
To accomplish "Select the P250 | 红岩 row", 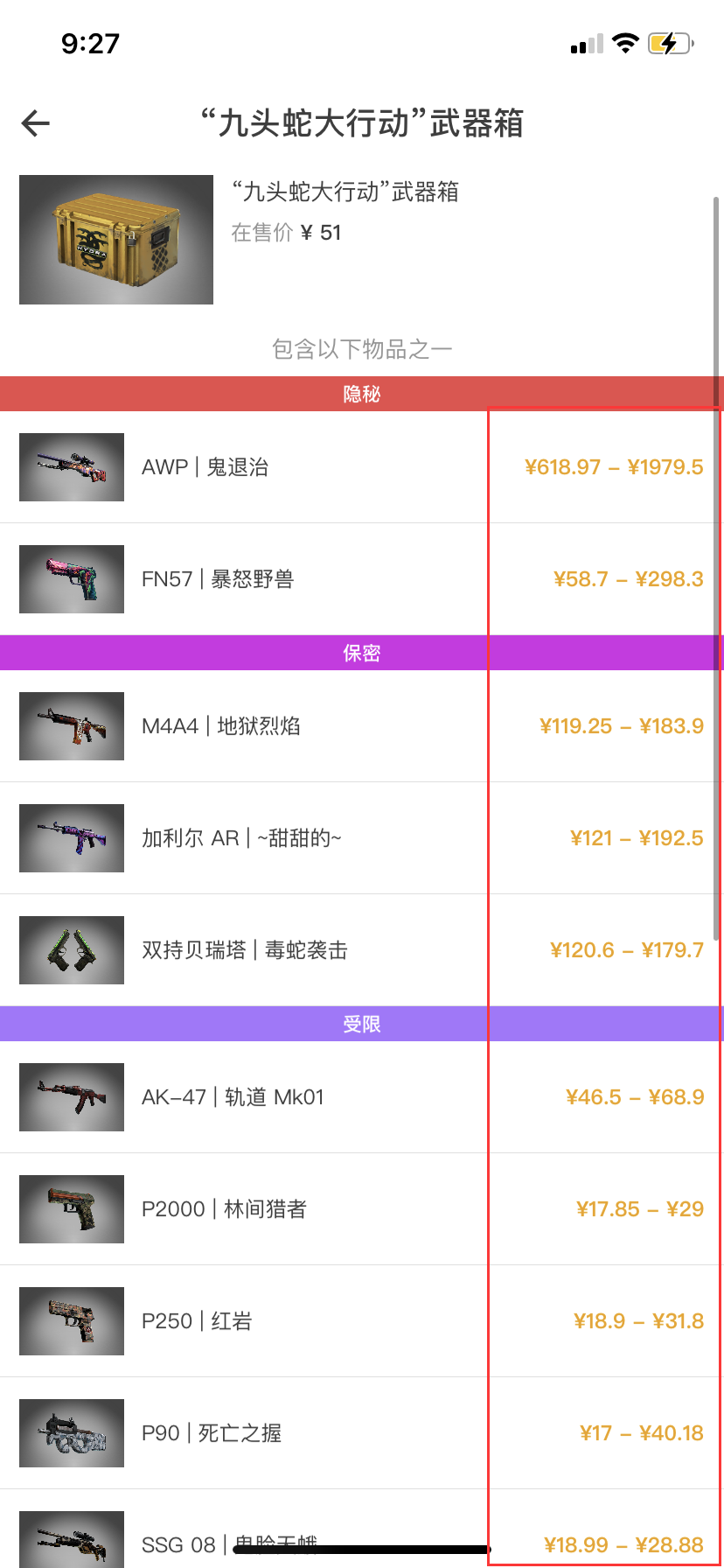I will (362, 1321).
